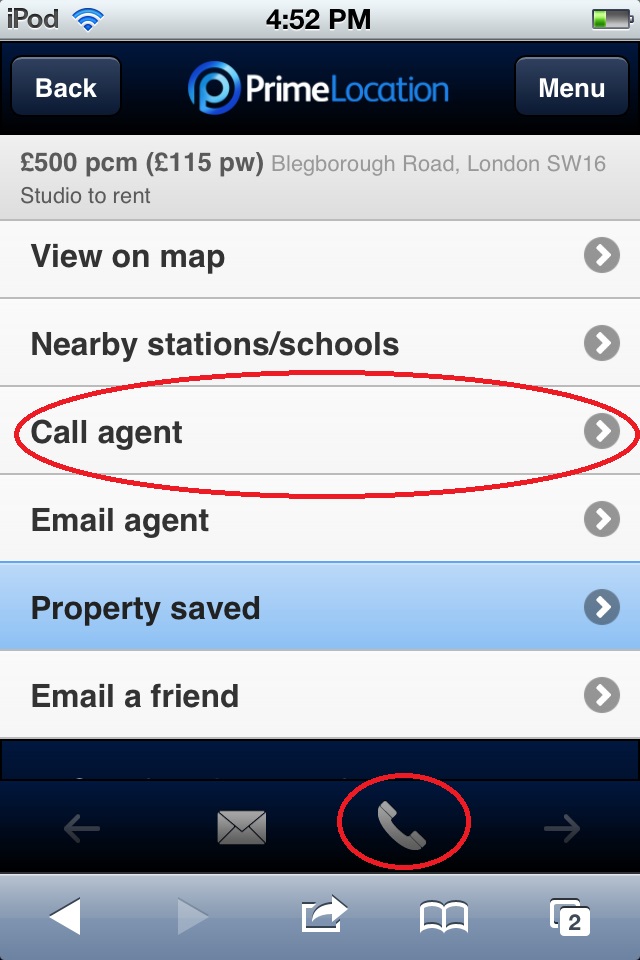Go back using the Back button

[66, 87]
